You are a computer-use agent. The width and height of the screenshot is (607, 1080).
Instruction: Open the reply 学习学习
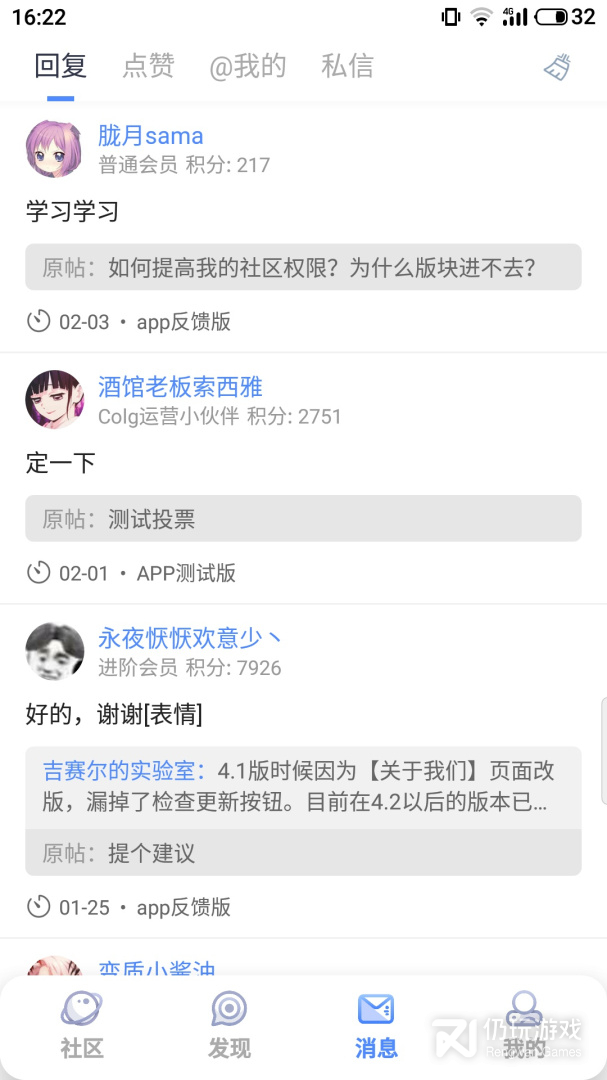(x=72, y=211)
